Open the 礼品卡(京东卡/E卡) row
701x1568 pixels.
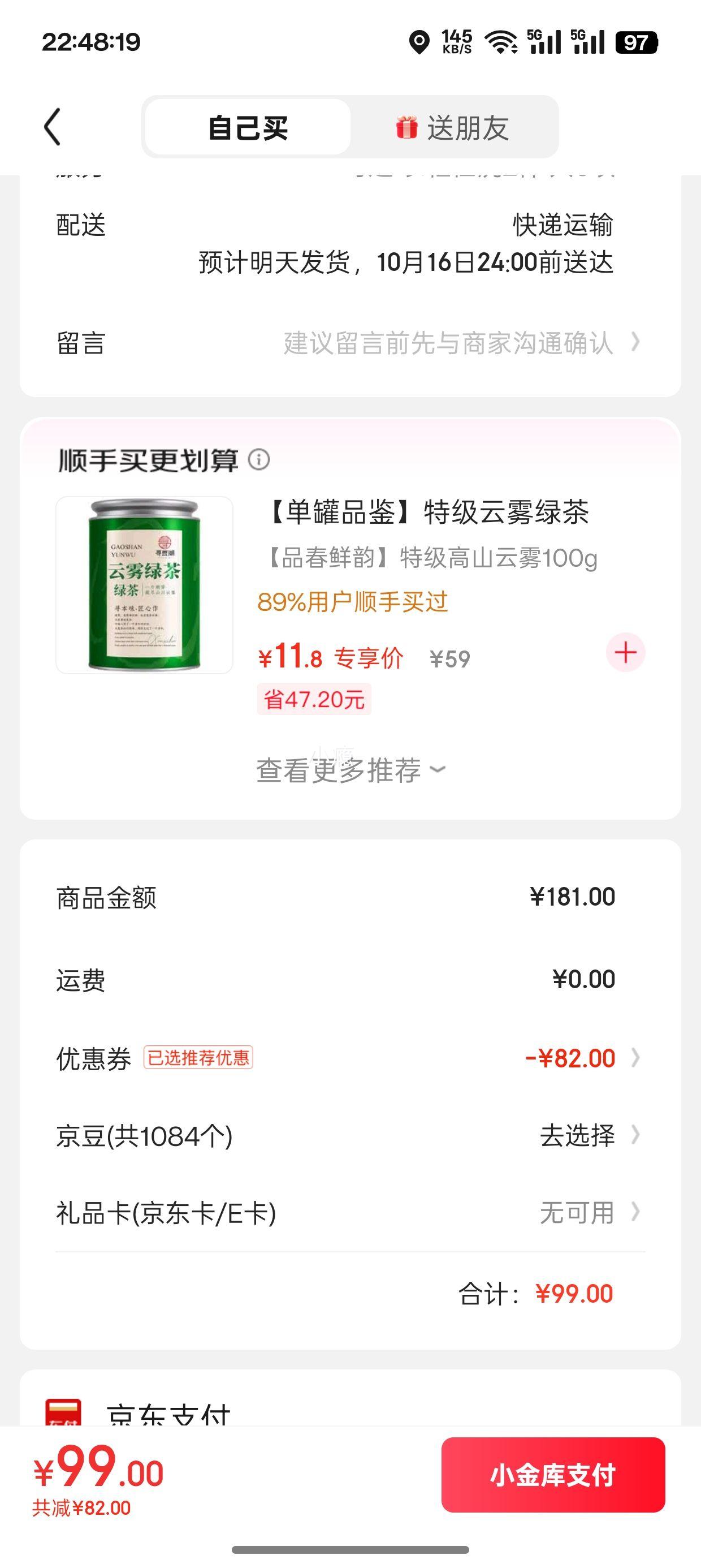350,1213
